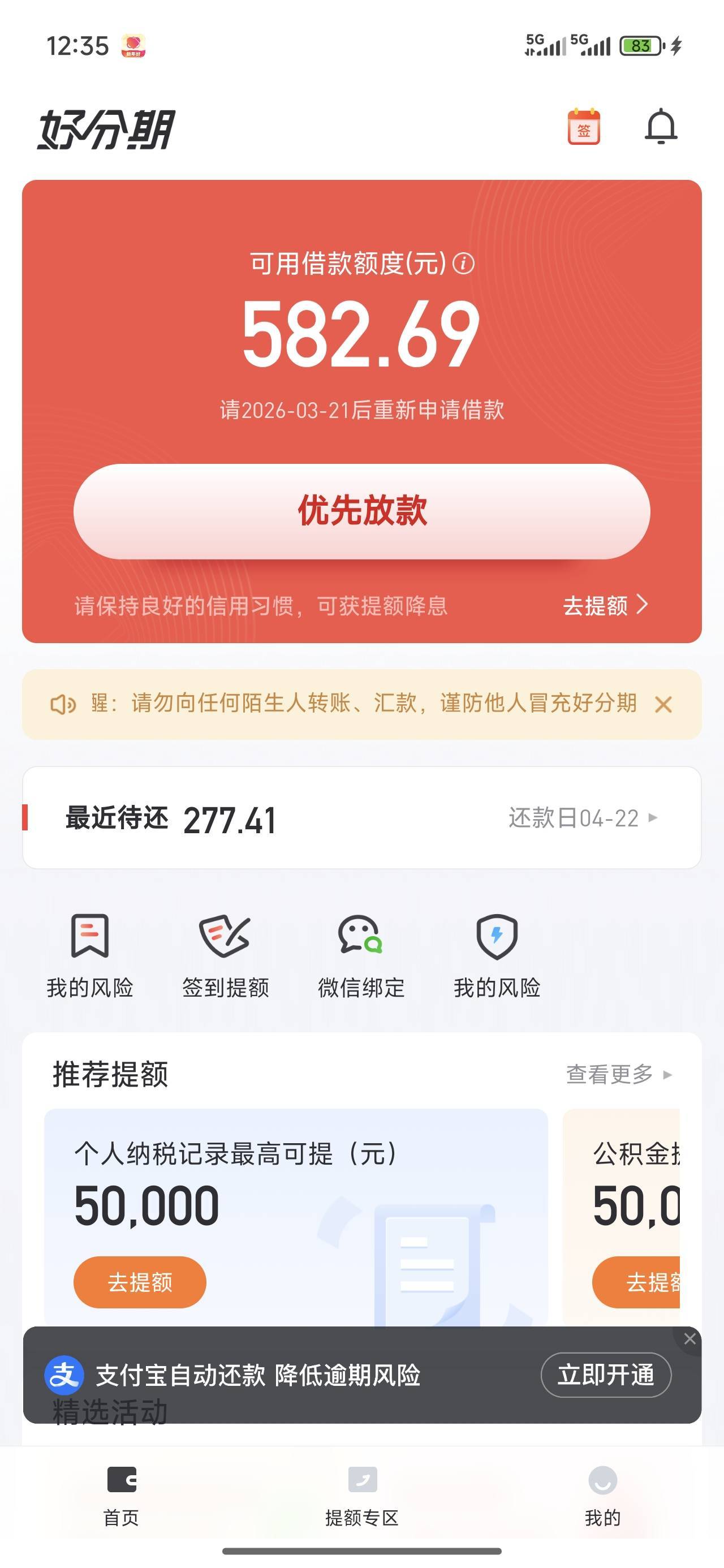Screen dimensions: 724x1568
Task: Dismiss the fraud warning notice
Action: pyautogui.click(x=663, y=704)
